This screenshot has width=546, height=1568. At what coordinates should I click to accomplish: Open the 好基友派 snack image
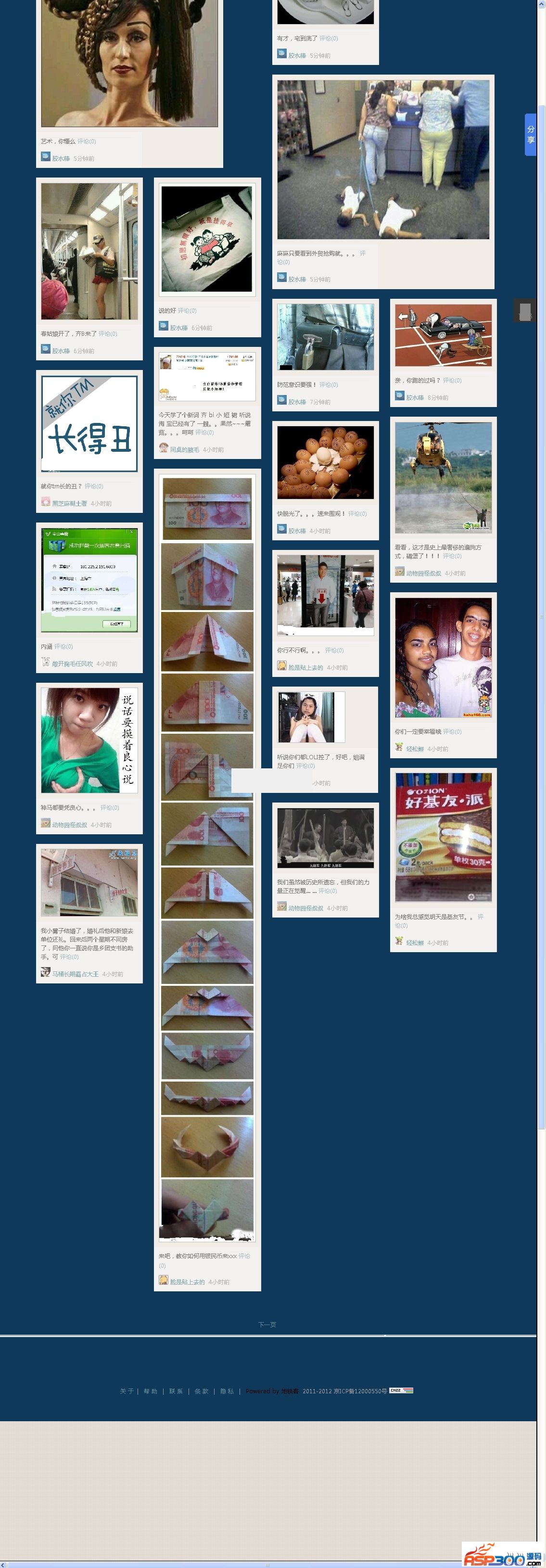pos(443,837)
